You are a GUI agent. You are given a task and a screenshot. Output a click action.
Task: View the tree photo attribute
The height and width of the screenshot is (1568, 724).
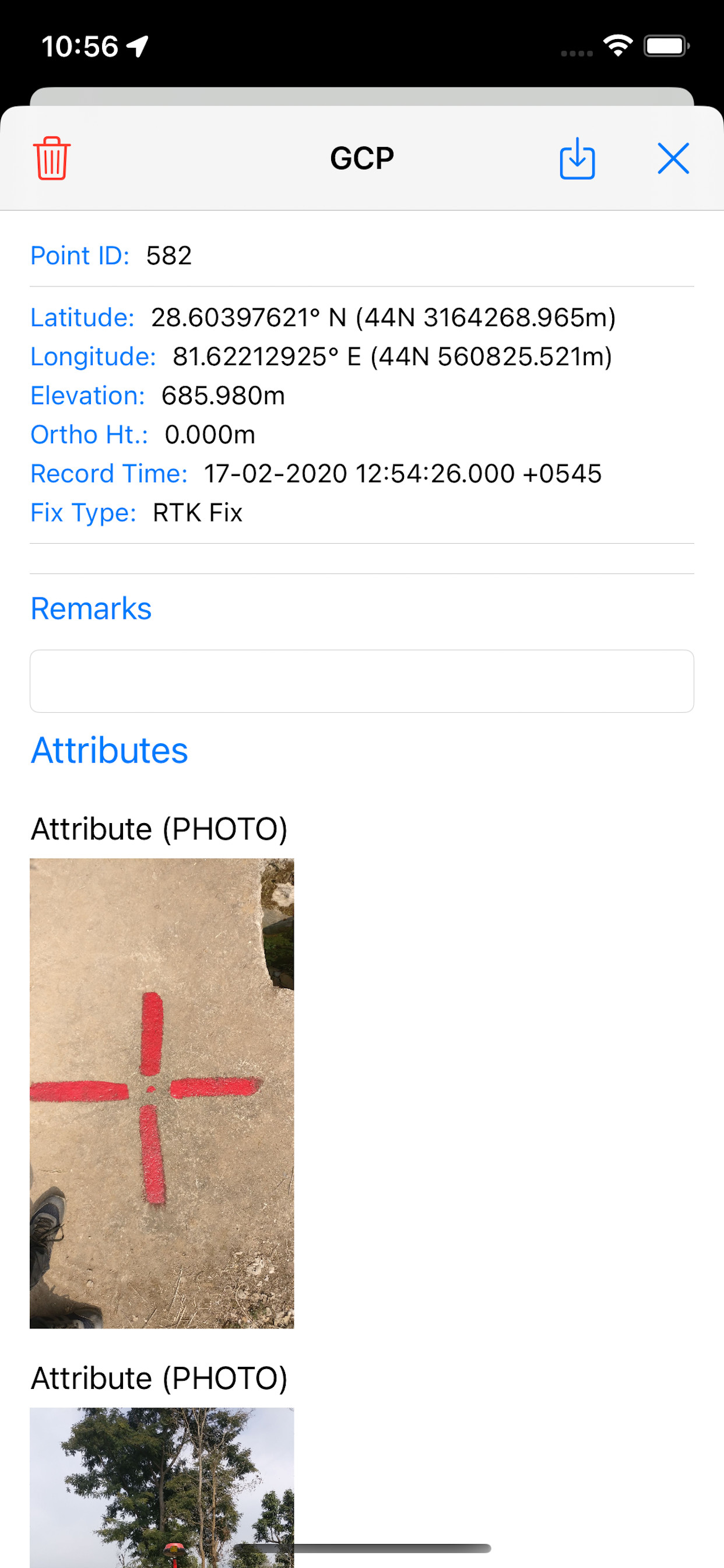[162, 1485]
